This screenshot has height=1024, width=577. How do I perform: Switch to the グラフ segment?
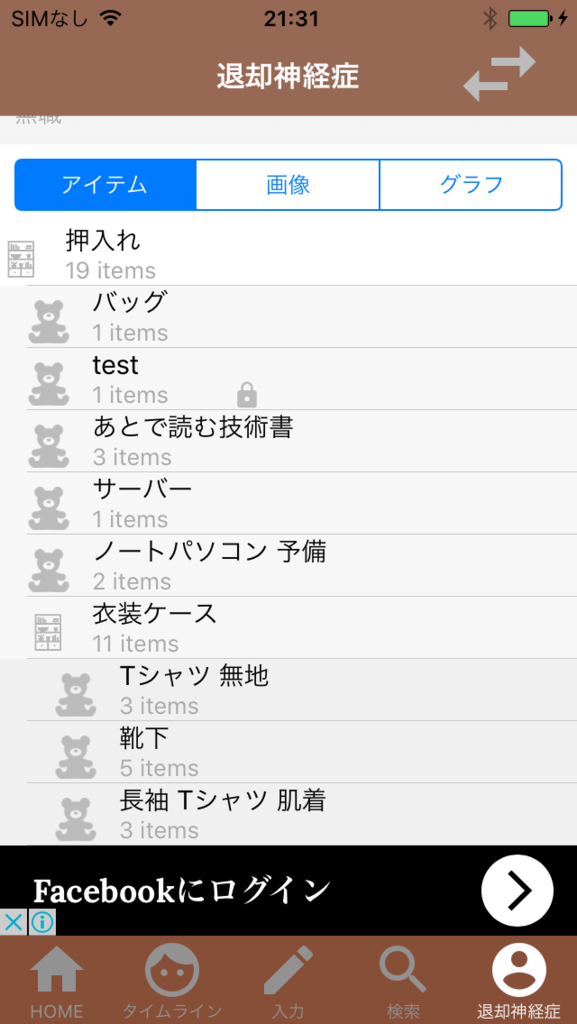point(471,185)
